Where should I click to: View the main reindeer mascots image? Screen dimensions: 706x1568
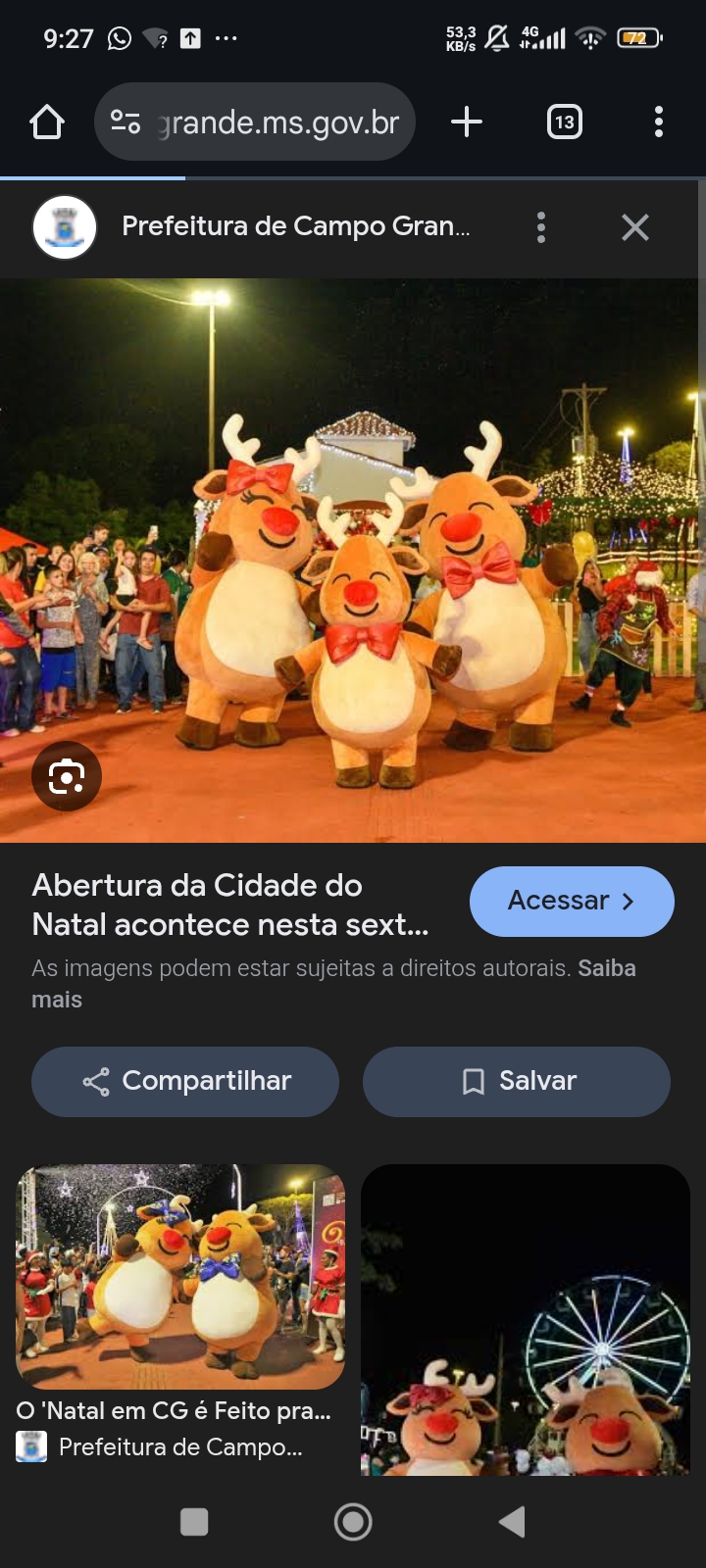click(x=353, y=559)
